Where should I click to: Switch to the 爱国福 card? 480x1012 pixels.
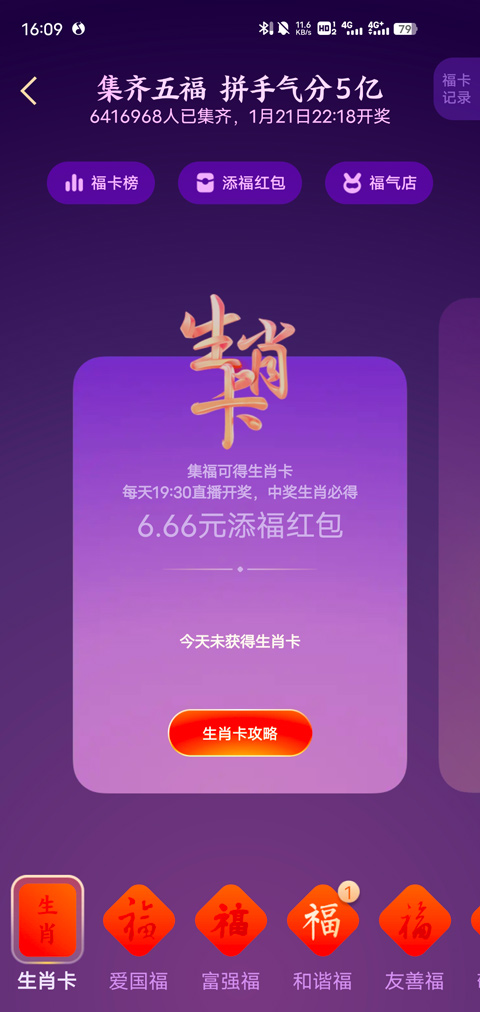coord(139,937)
